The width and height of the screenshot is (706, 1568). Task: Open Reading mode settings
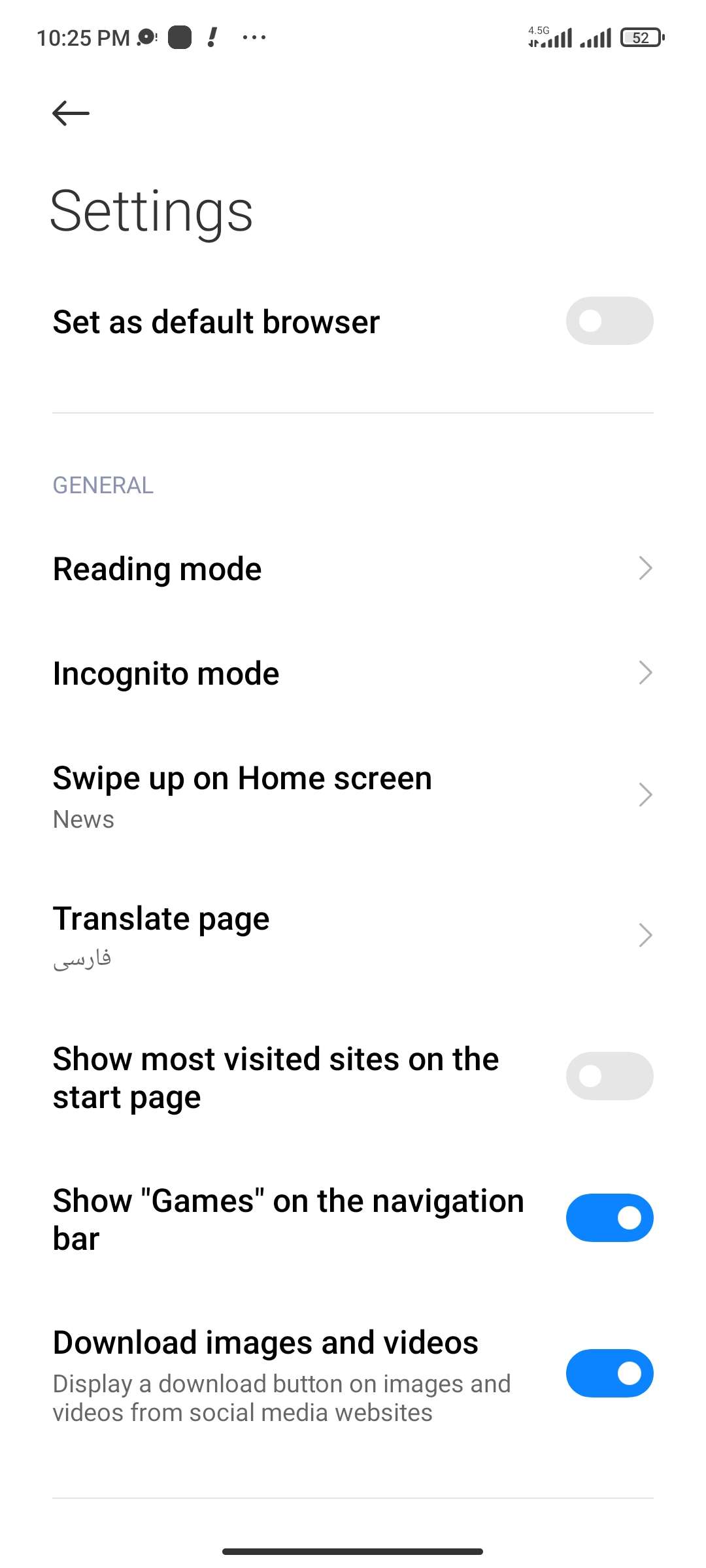tap(353, 568)
